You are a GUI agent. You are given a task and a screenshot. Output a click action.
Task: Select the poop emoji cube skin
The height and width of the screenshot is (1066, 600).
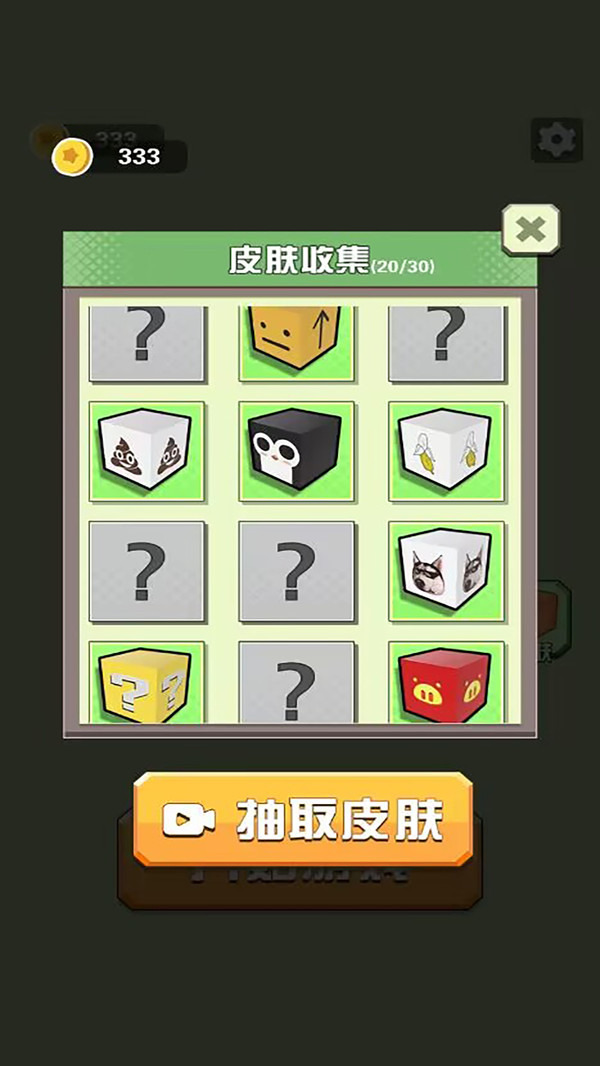point(146,451)
